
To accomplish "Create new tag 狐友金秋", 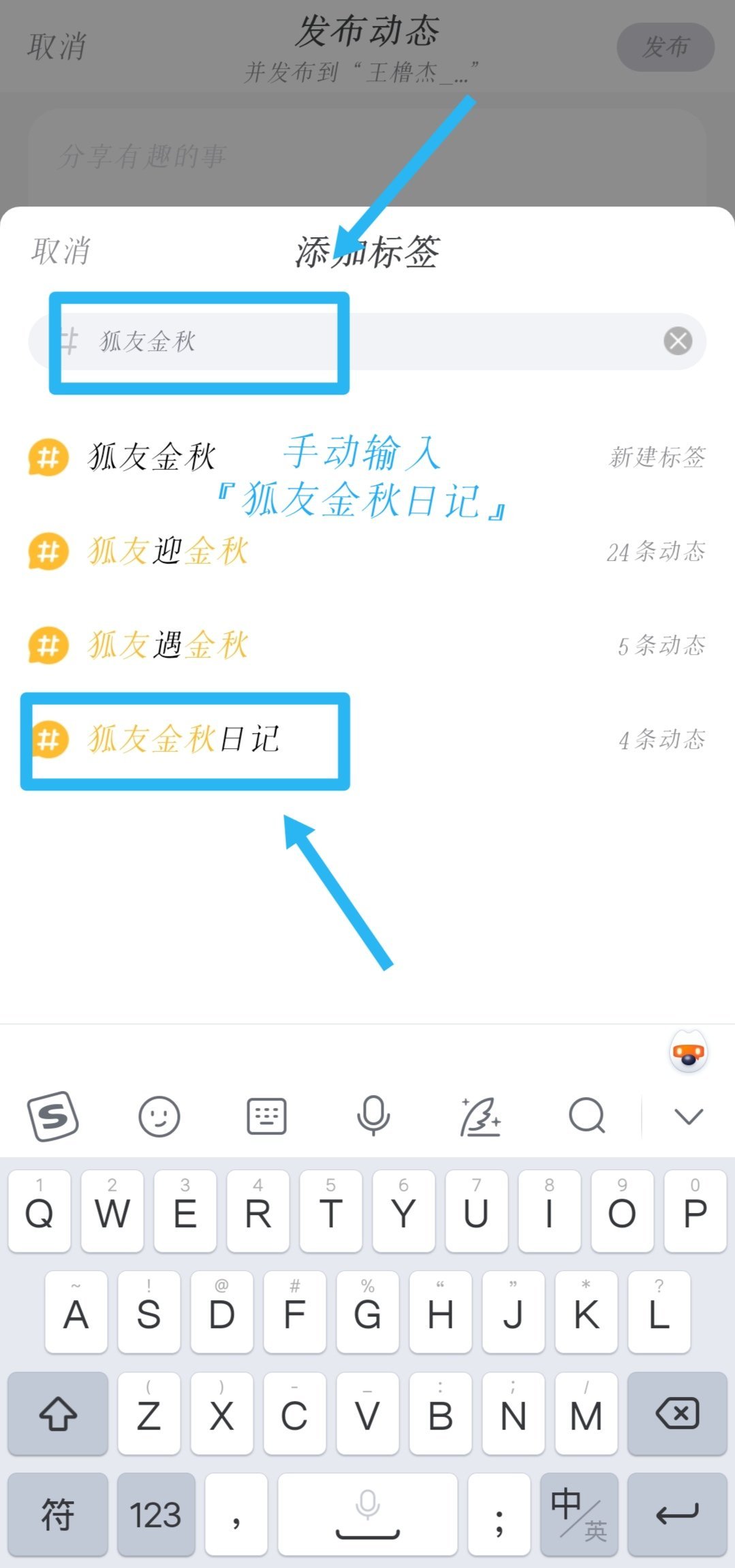I will click(x=366, y=457).
